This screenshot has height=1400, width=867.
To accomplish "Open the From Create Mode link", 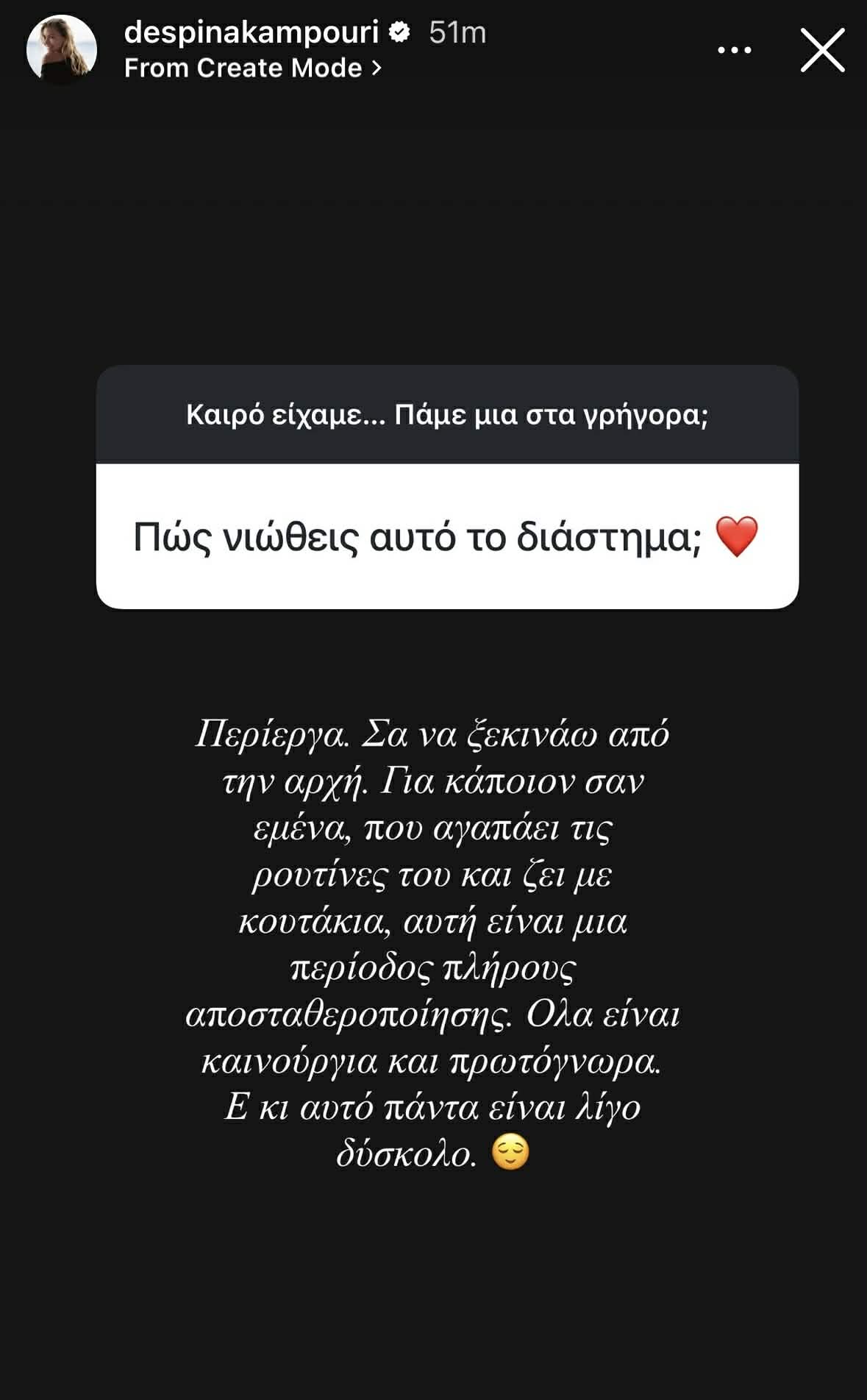I will [252, 68].
